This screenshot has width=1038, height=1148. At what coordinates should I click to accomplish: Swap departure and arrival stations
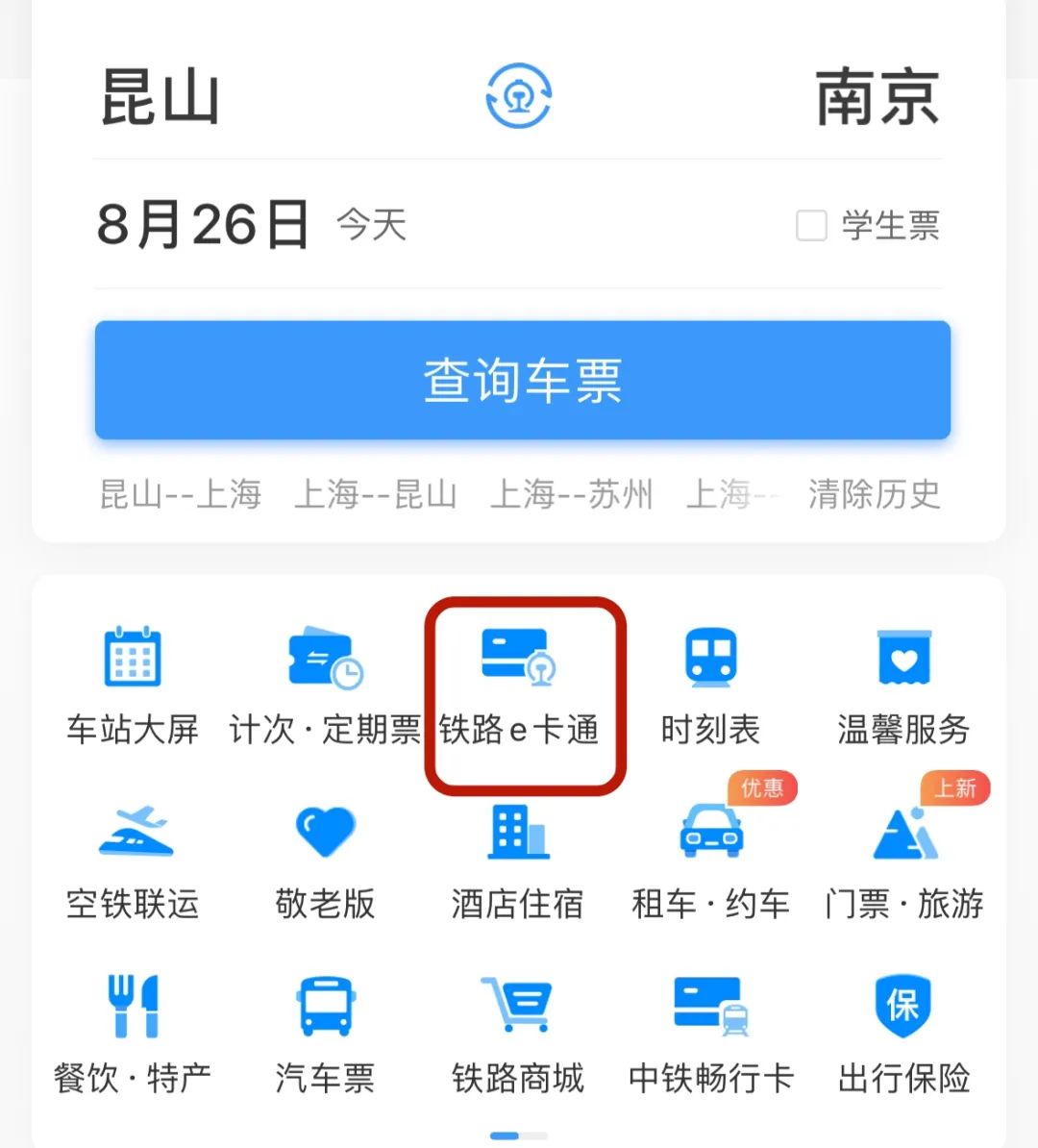519,95
